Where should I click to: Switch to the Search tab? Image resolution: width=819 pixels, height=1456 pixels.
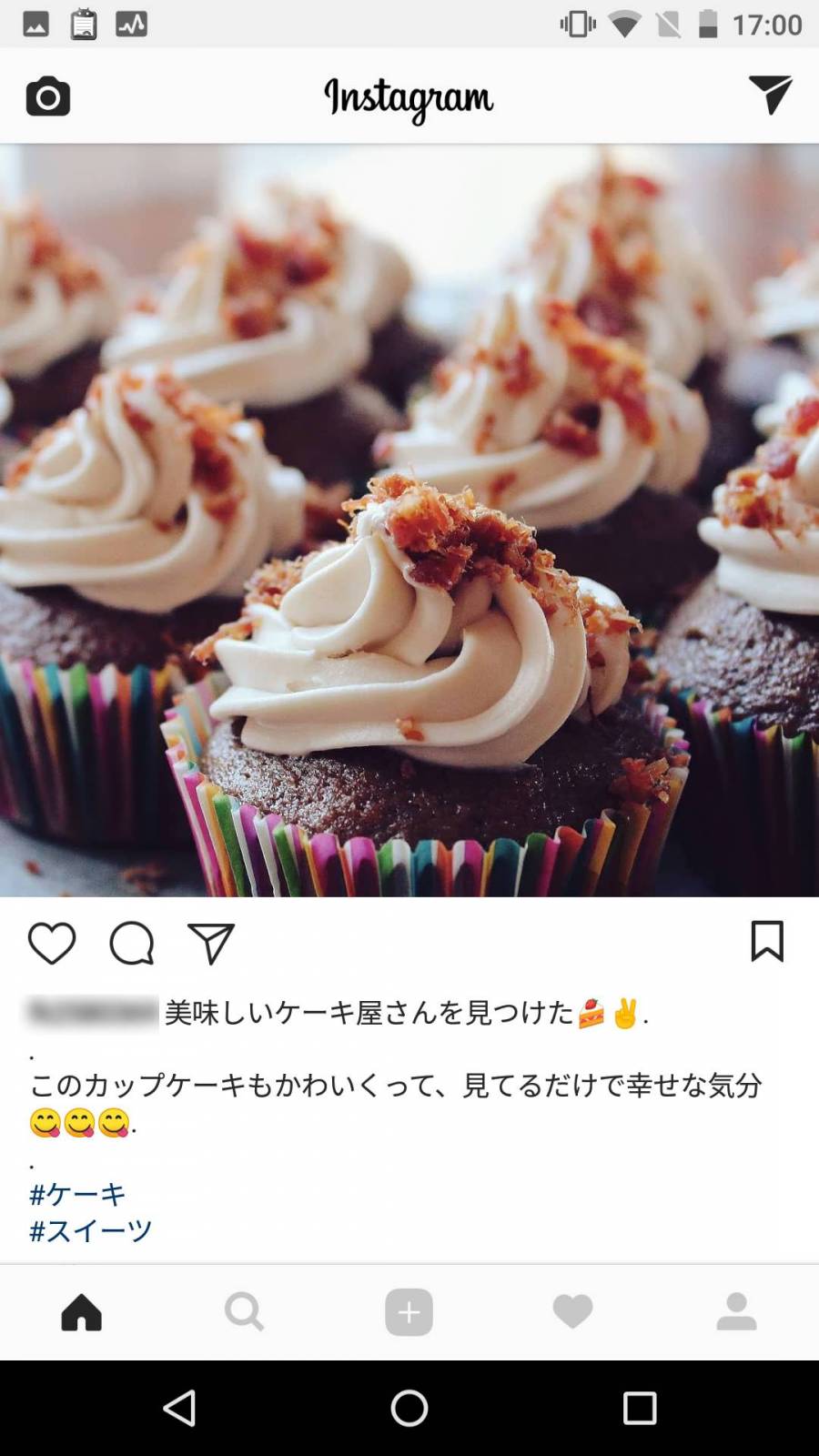click(245, 1312)
